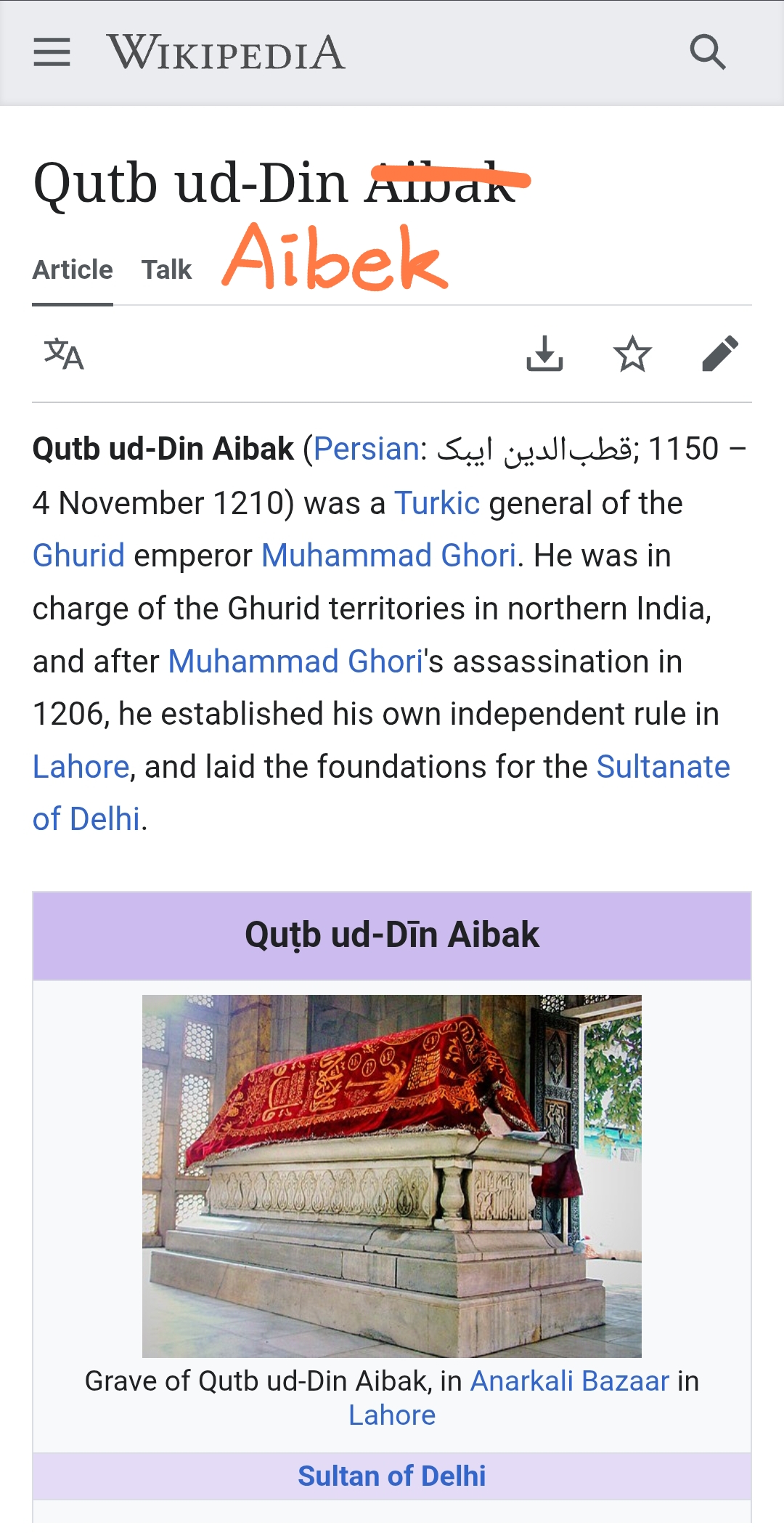Download this article
The height and width of the screenshot is (1533, 784).
pos(544,354)
